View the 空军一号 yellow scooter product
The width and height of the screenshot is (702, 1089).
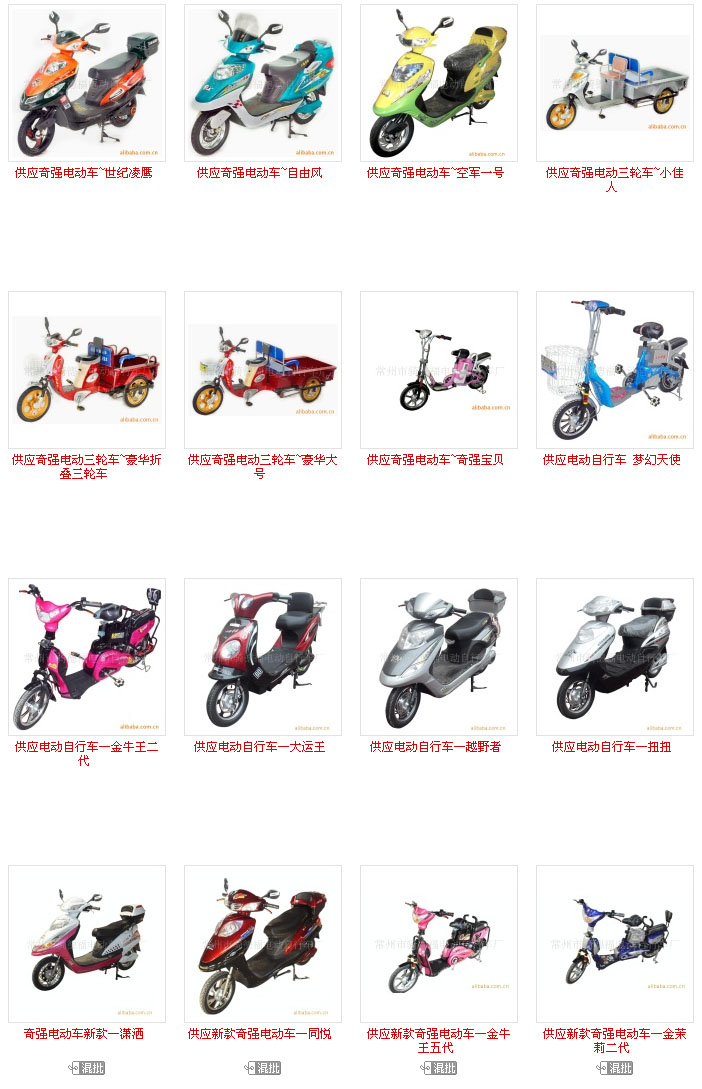(439, 83)
